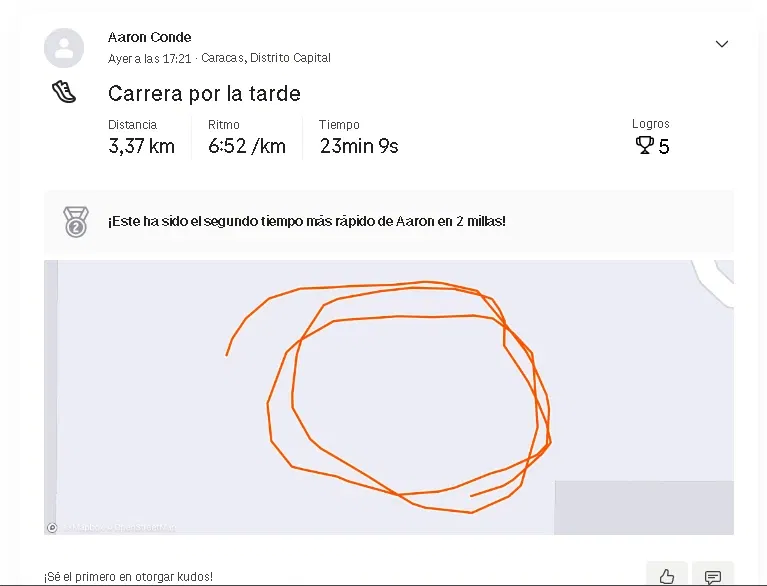This screenshot has height=586, width=767.
Task: Open the Carrera por la tarde activity
Action: coord(204,94)
